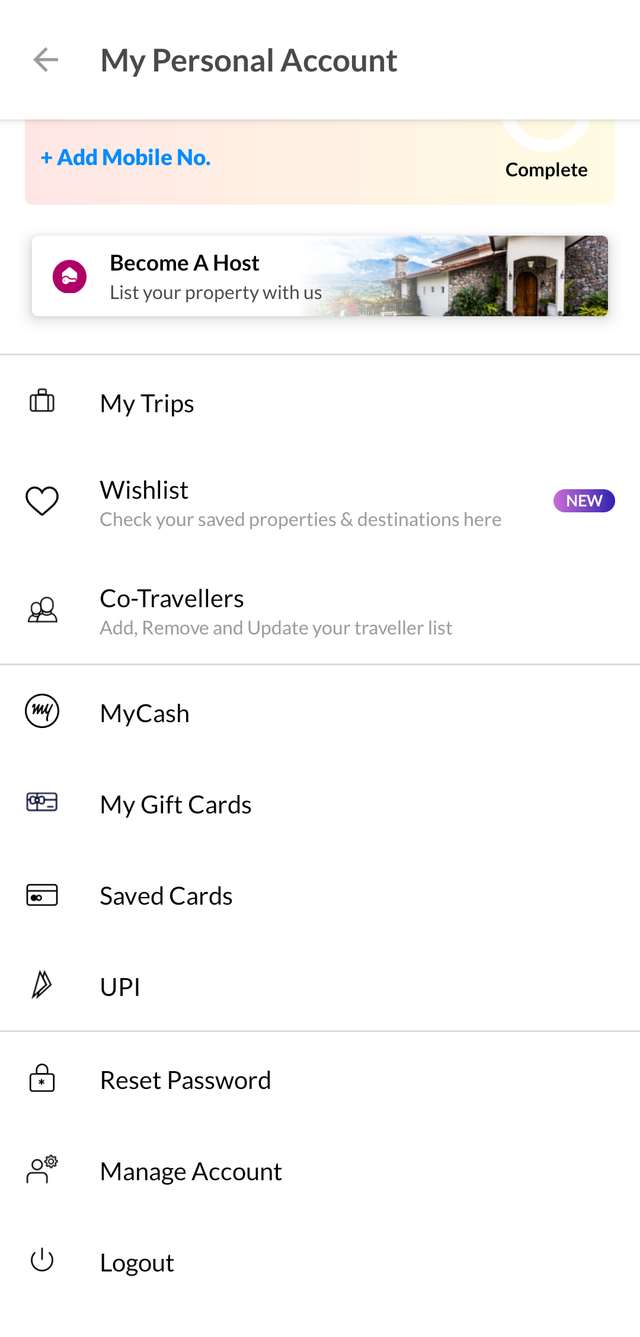Open My Trips

147,403
